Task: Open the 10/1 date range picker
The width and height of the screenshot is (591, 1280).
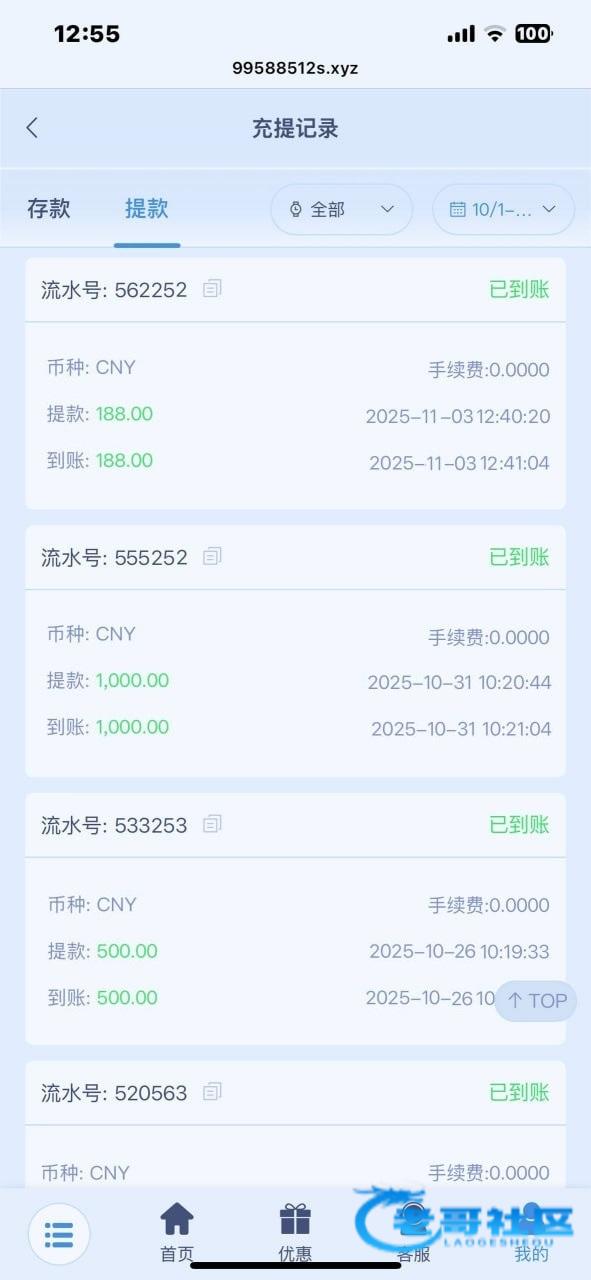Action: [503, 209]
